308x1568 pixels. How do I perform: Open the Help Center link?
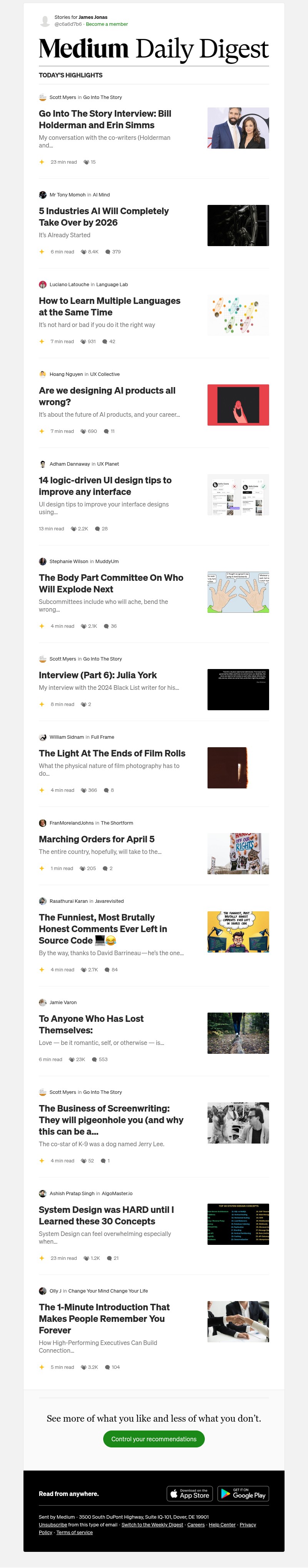pos(222,1525)
